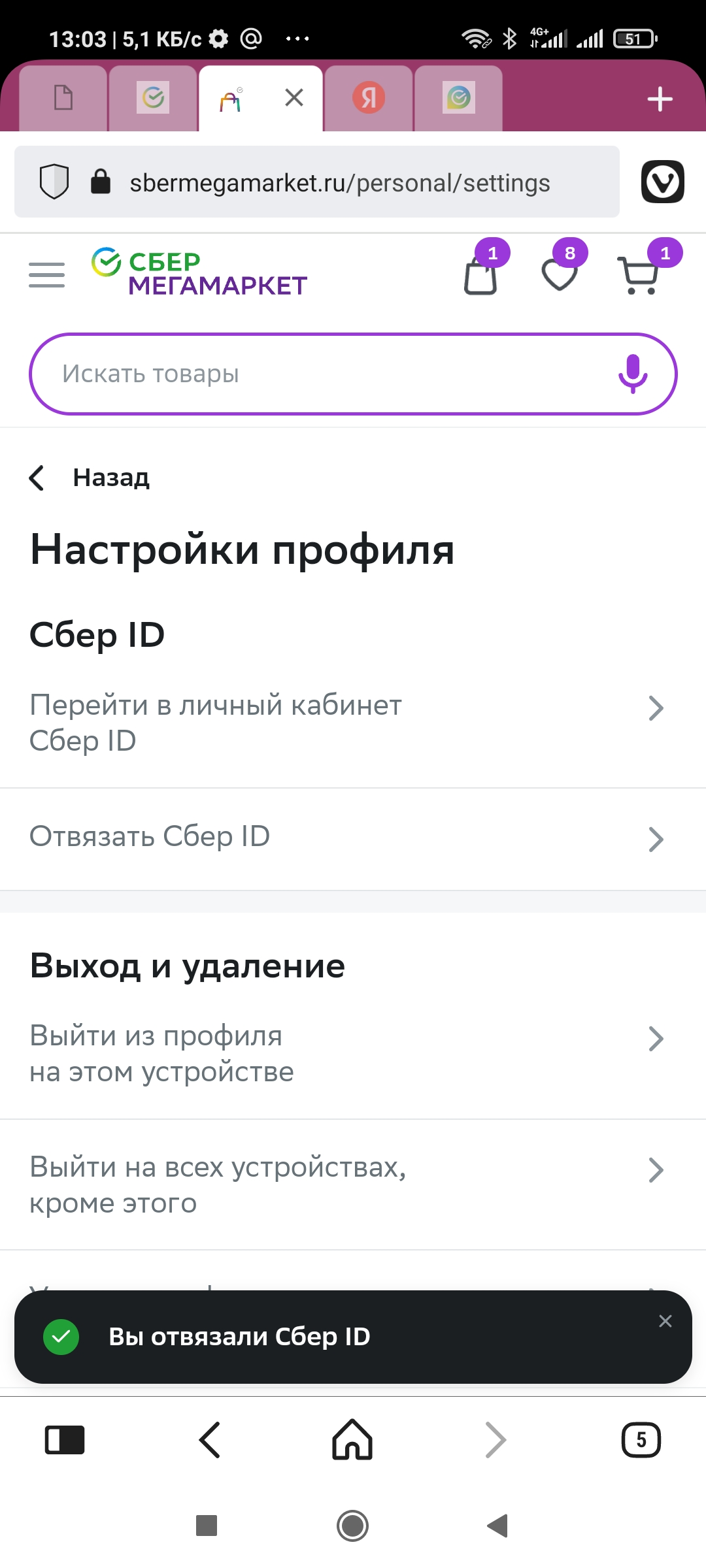706x1568 pixels.
Task: Tap the address bar URL
Action: pos(340,183)
